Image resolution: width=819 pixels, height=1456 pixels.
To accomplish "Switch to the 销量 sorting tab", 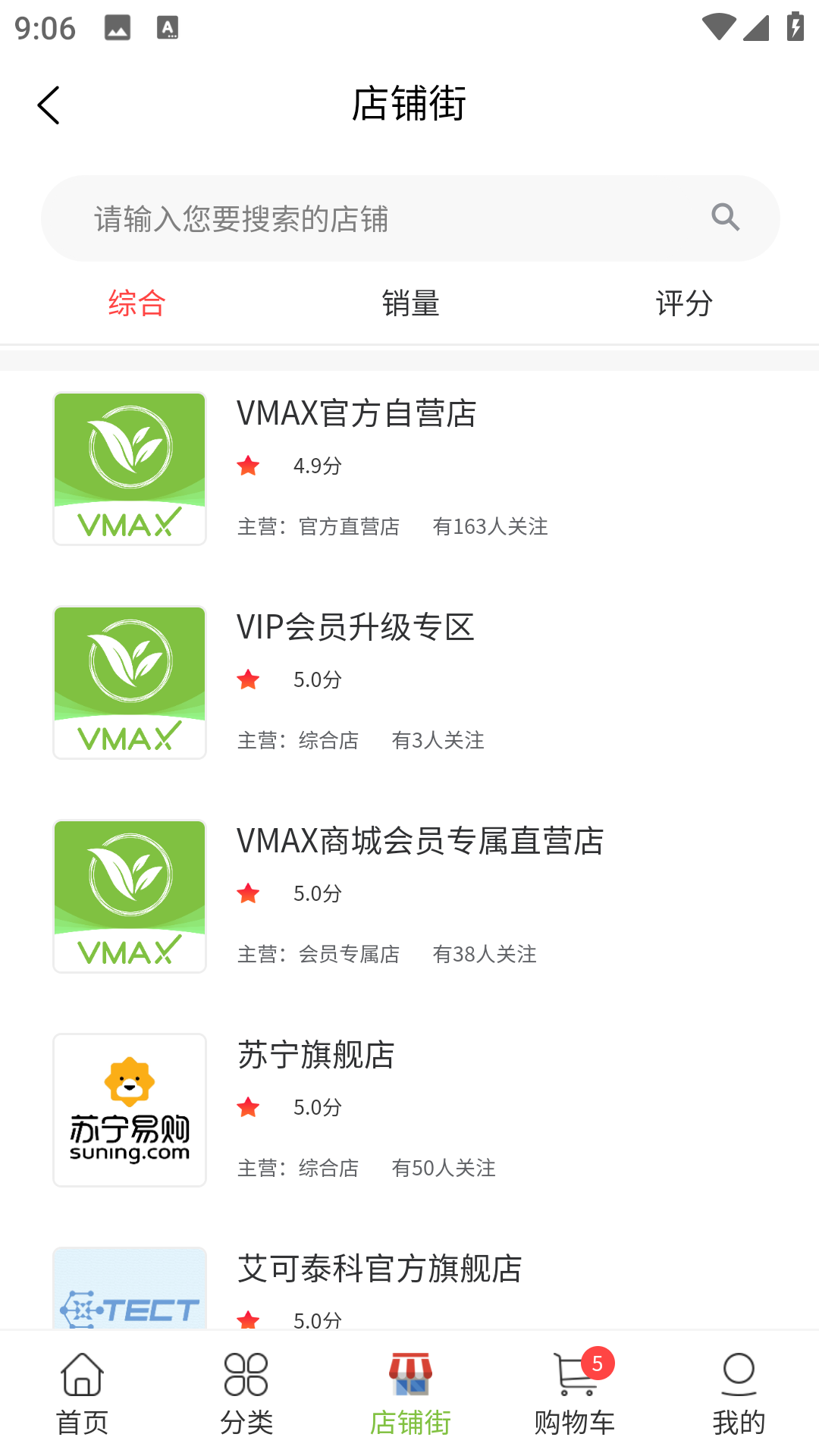I will coord(410,303).
